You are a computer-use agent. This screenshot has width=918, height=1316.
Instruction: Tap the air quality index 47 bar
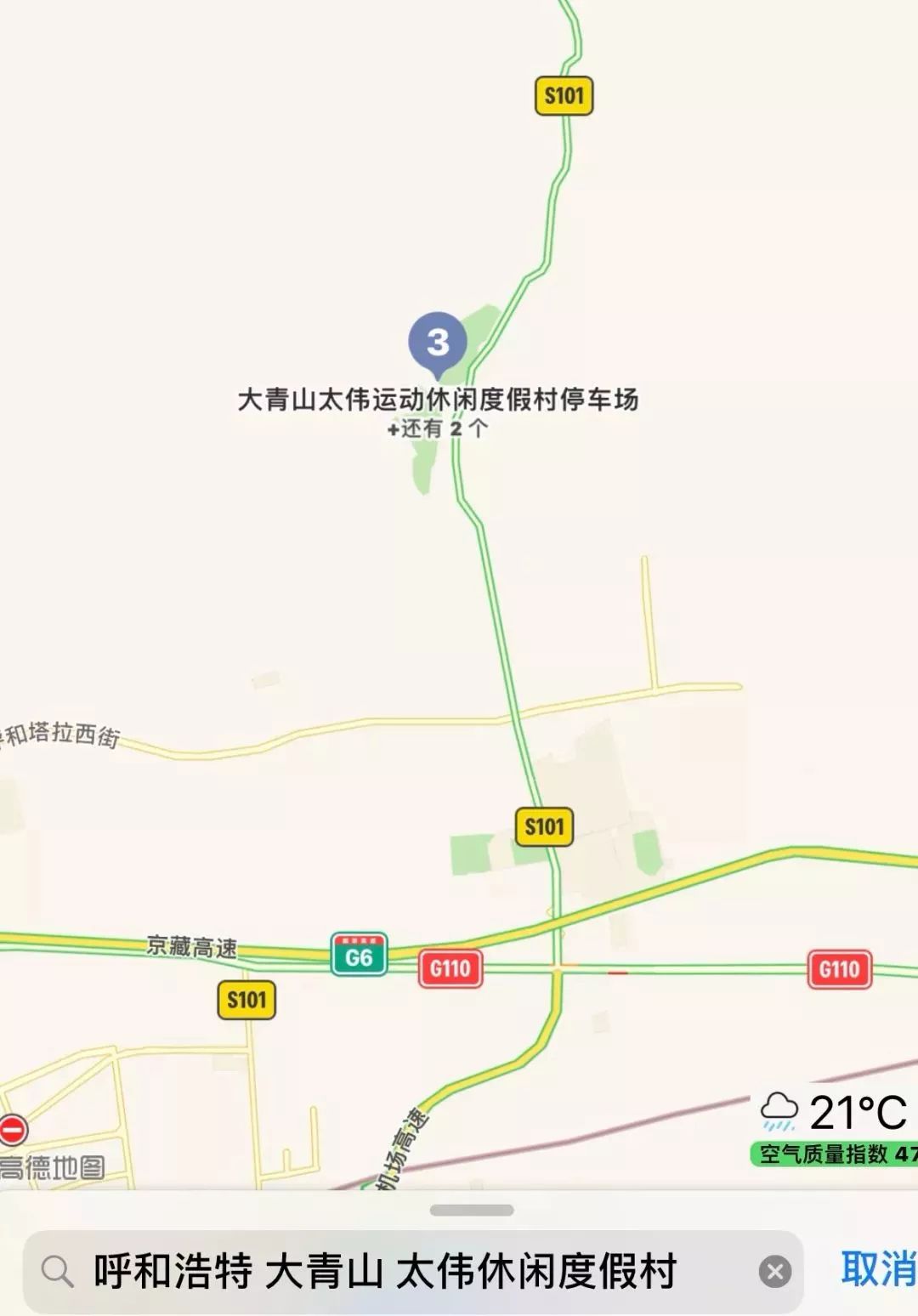(829, 1152)
